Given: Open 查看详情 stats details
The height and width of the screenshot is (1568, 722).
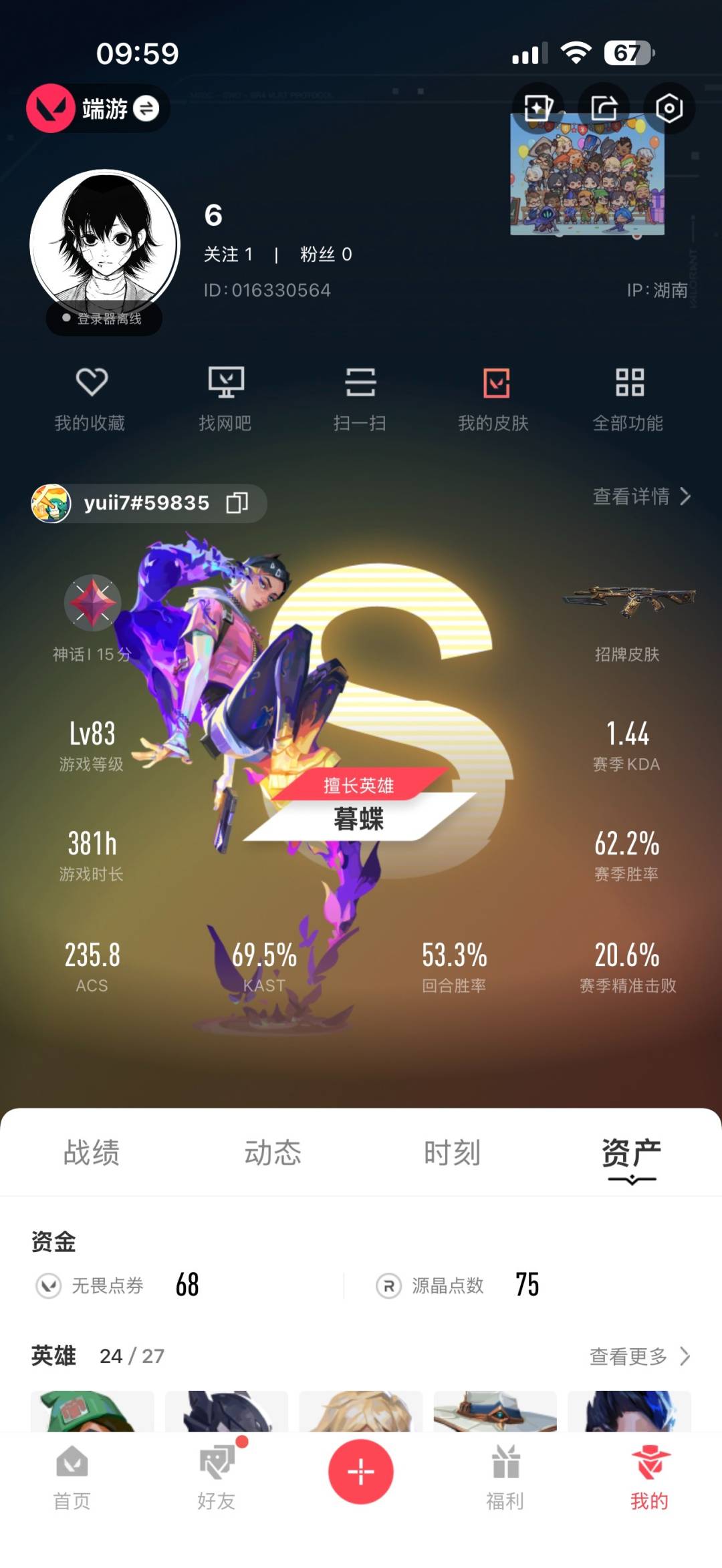Looking at the screenshot, I should coord(641,496).
